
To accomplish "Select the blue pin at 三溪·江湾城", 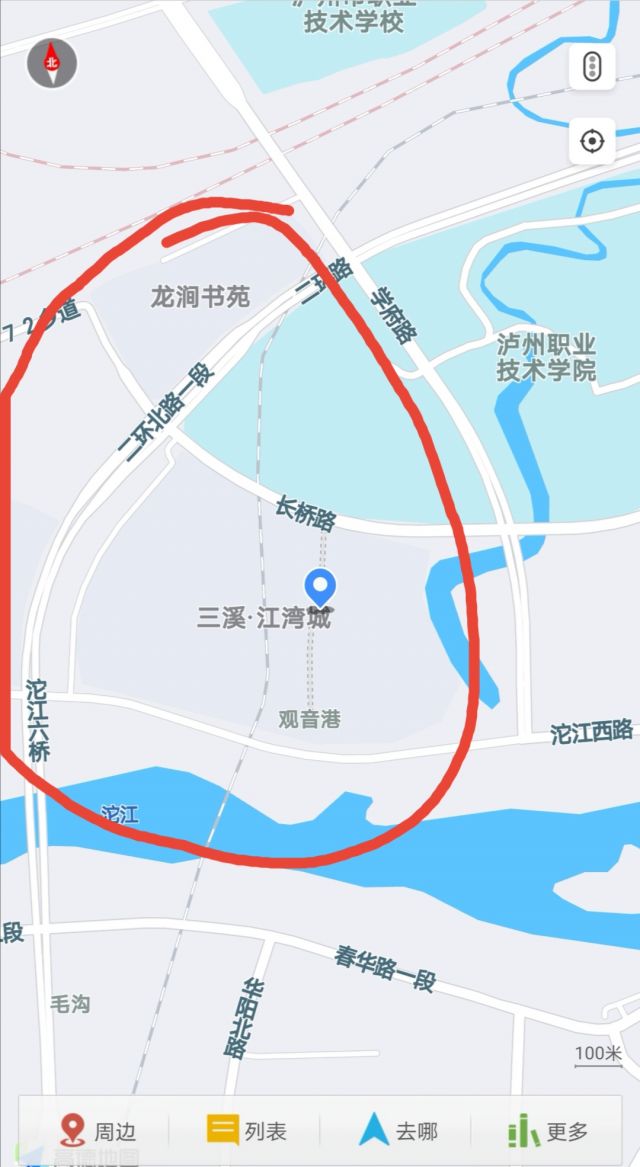I will pos(321,589).
